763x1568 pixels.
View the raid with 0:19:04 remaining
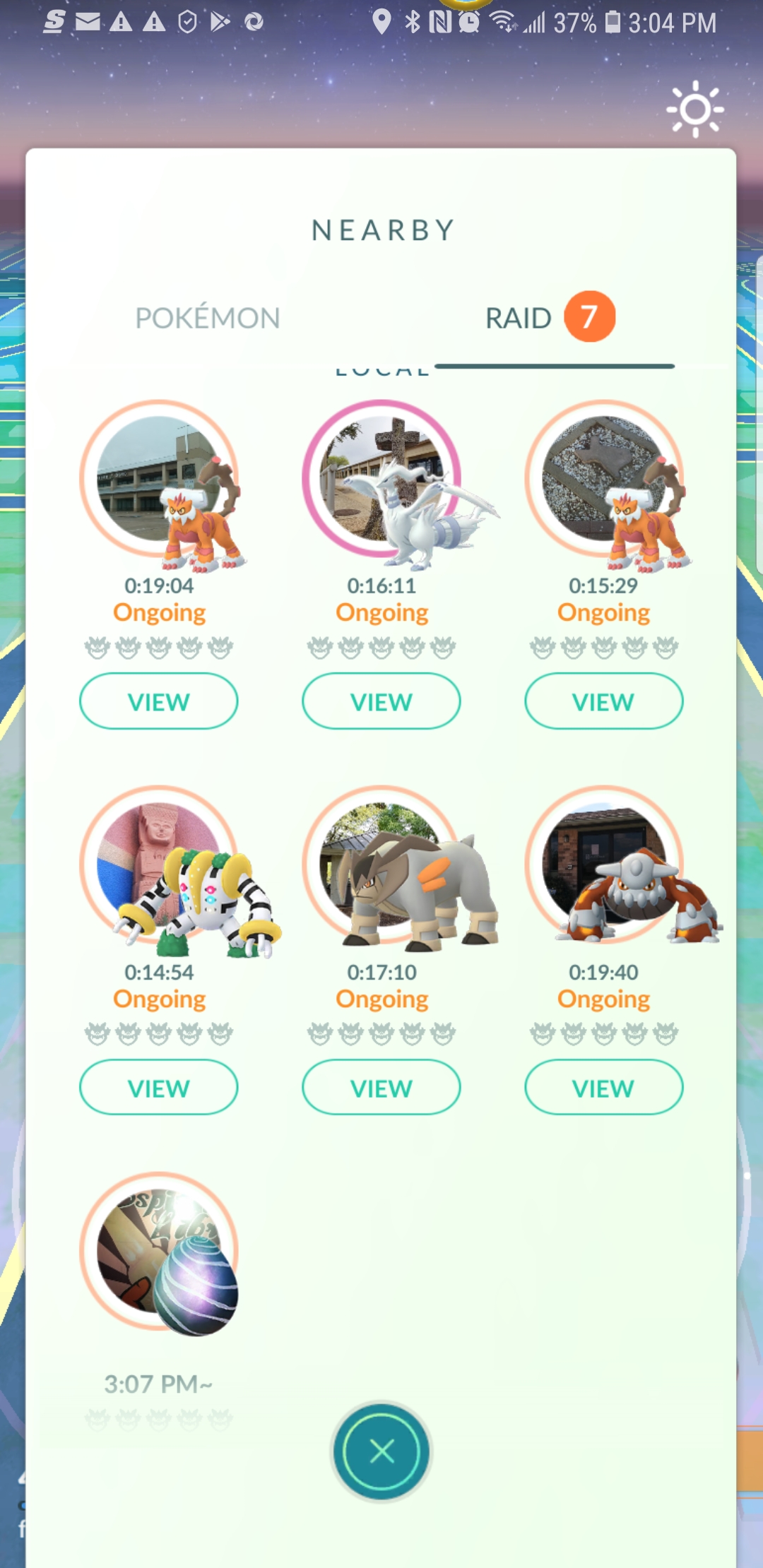tap(158, 701)
